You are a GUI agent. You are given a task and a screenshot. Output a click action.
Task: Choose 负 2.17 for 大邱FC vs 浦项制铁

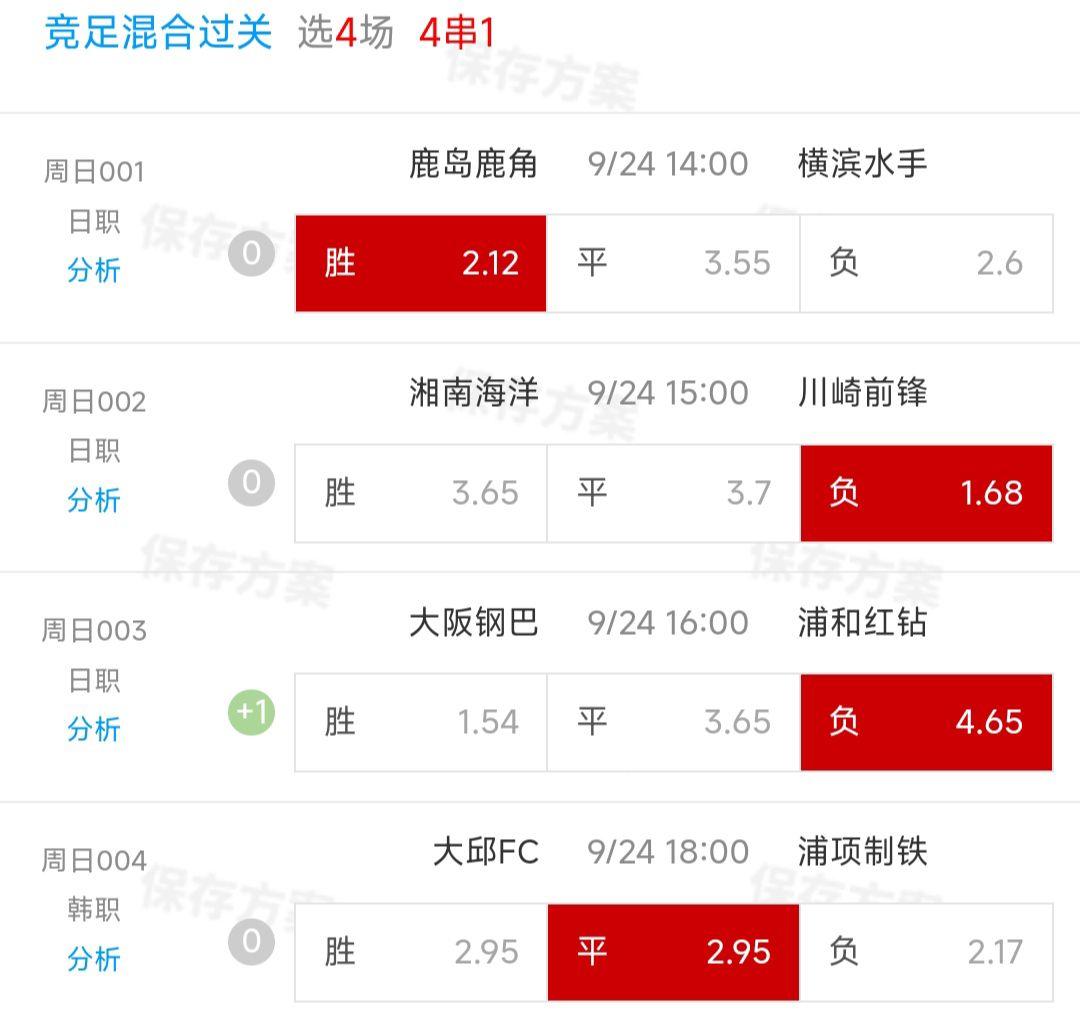(x=926, y=952)
